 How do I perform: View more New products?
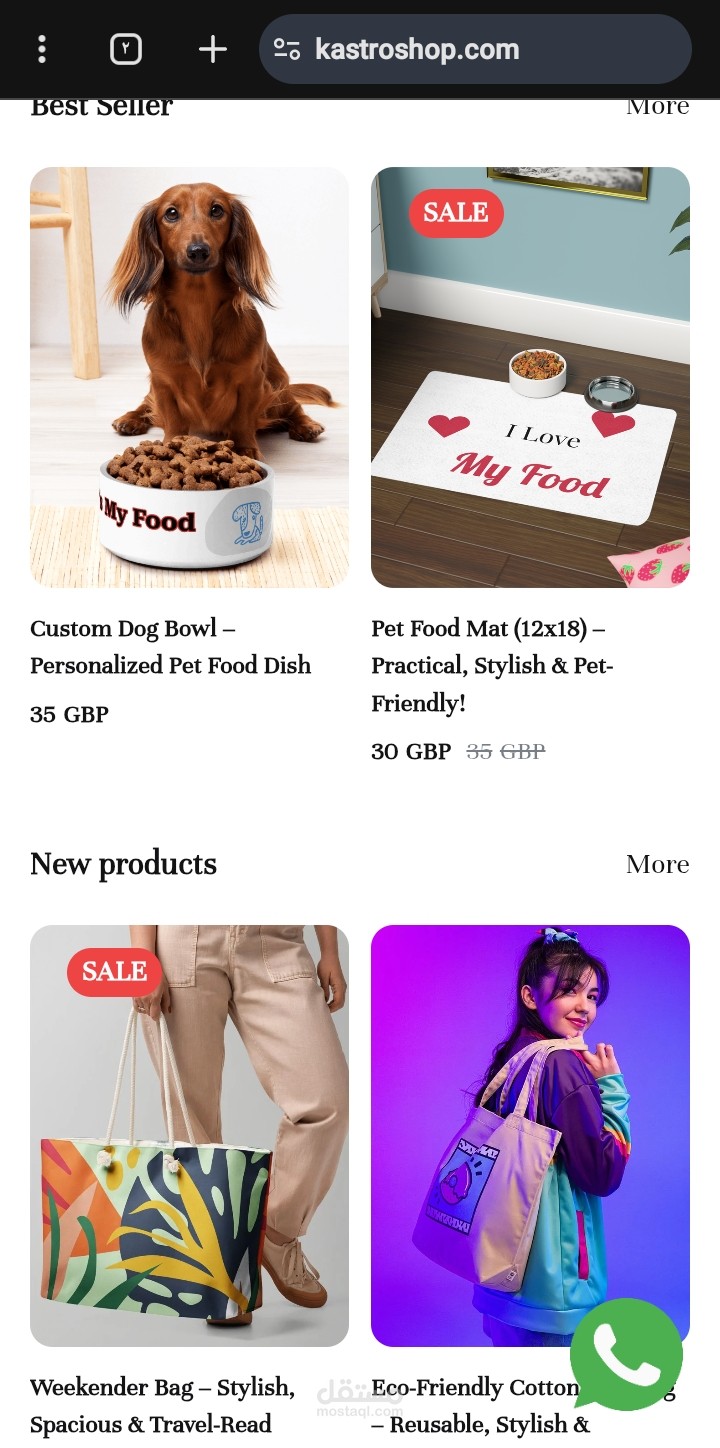(657, 864)
